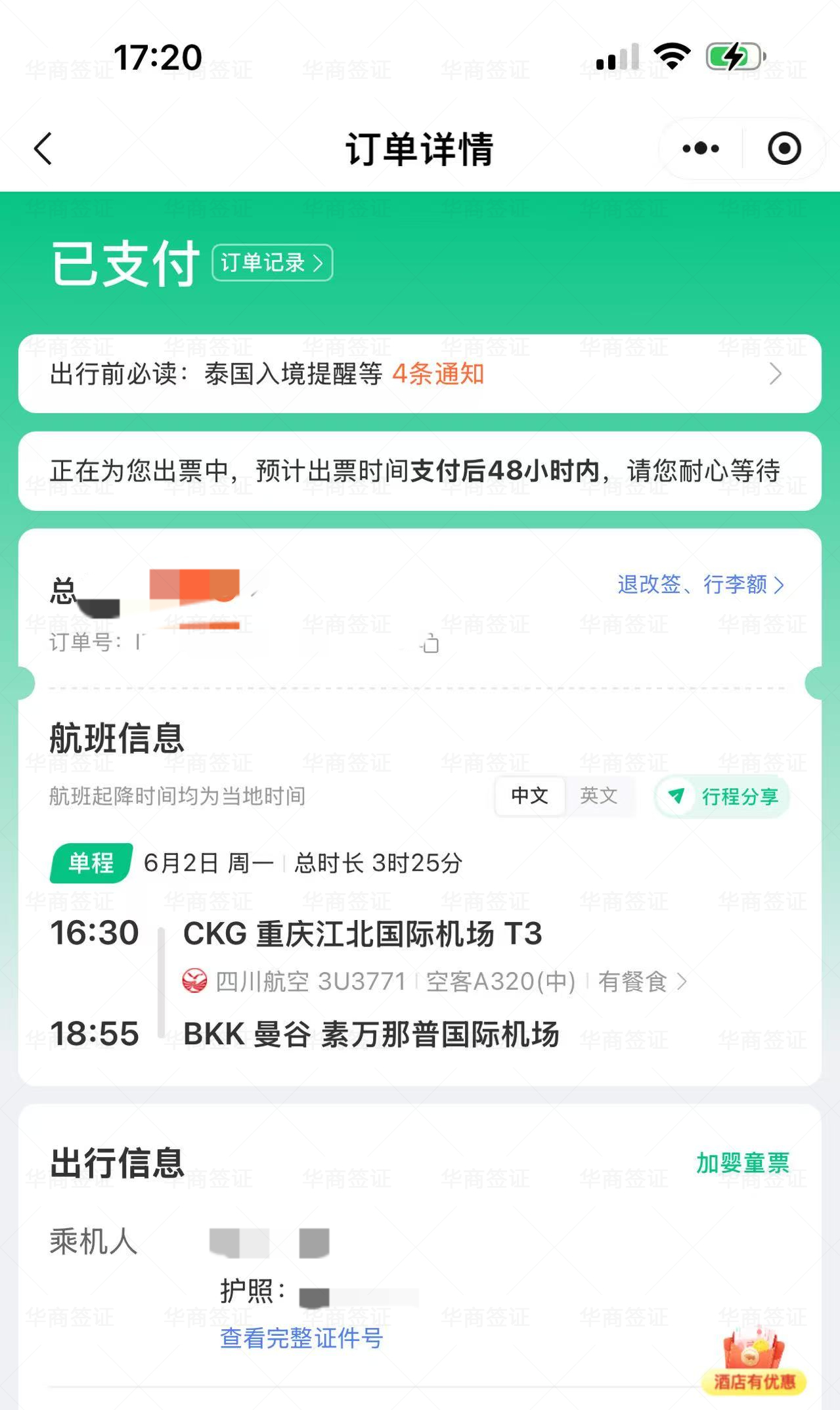Share the itinerary via 行程分享
The height and width of the screenshot is (1410, 840).
tap(722, 797)
